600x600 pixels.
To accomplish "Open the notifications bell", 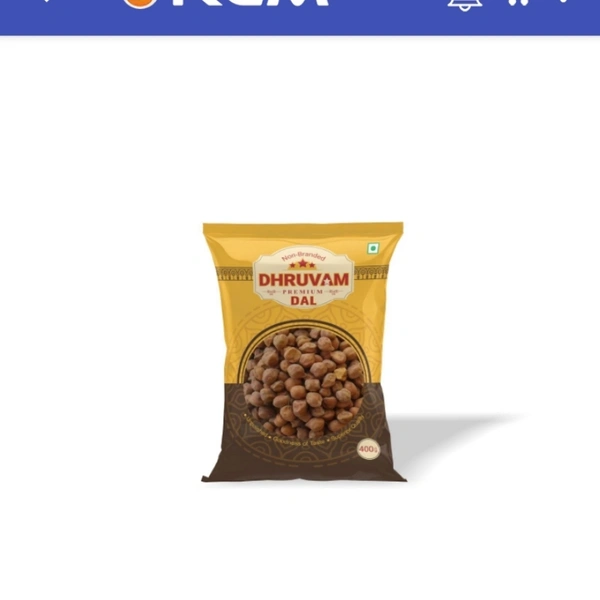I will coord(463,4).
